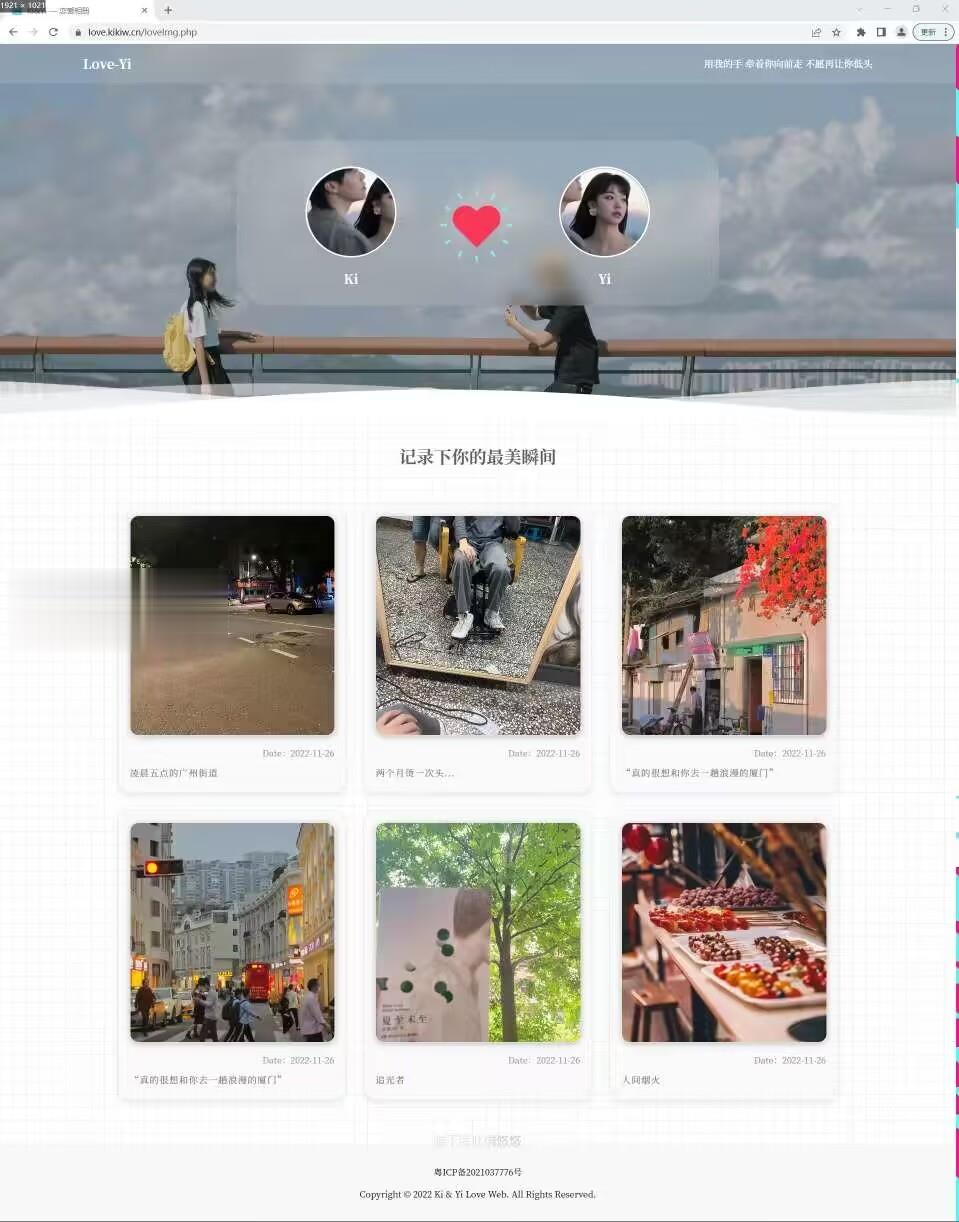Open the 粤ICP备2021037776号 link
This screenshot has height=1222, width=959.
[478, 1172]
